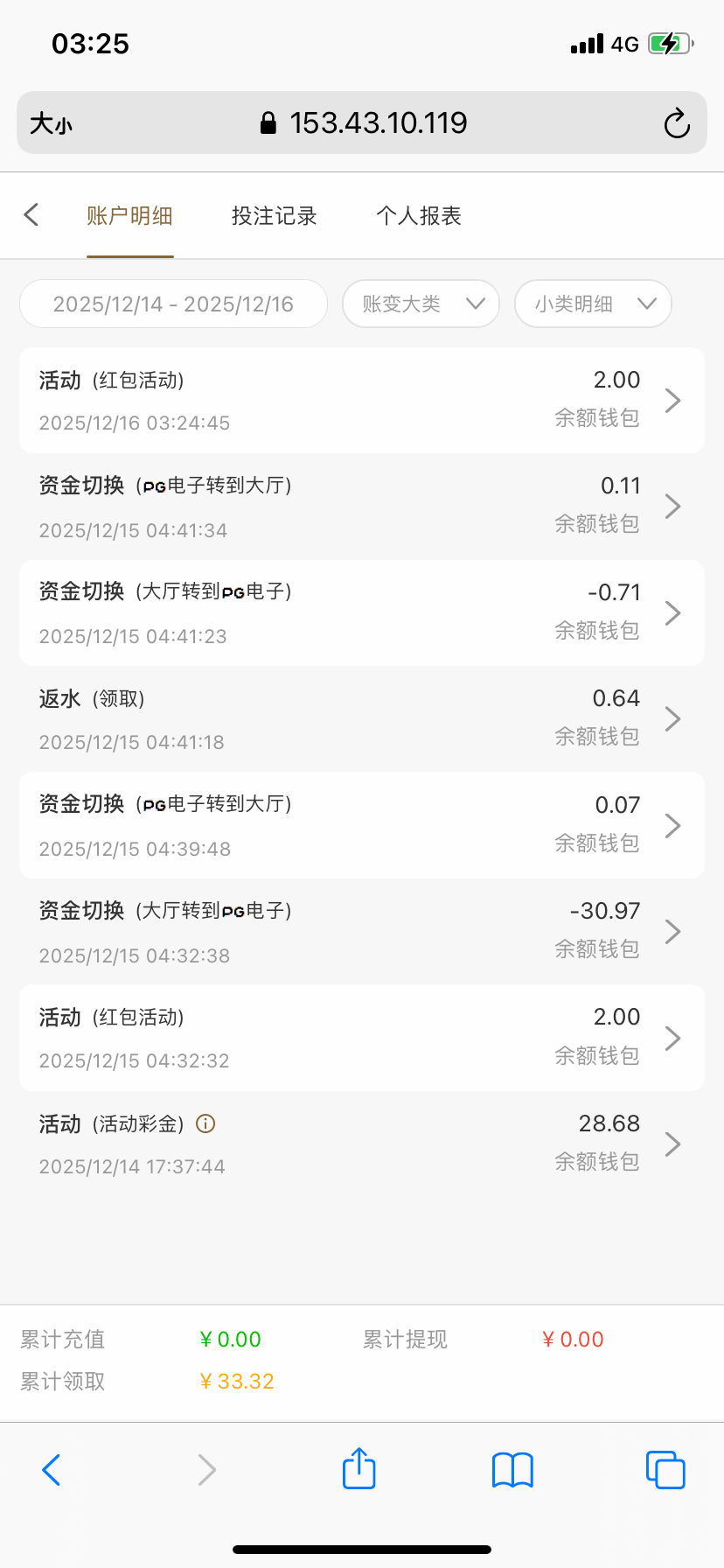724x1568 pixels.
Task: Expand the 账变大类 dropdown
Action: tap(421, 304)
